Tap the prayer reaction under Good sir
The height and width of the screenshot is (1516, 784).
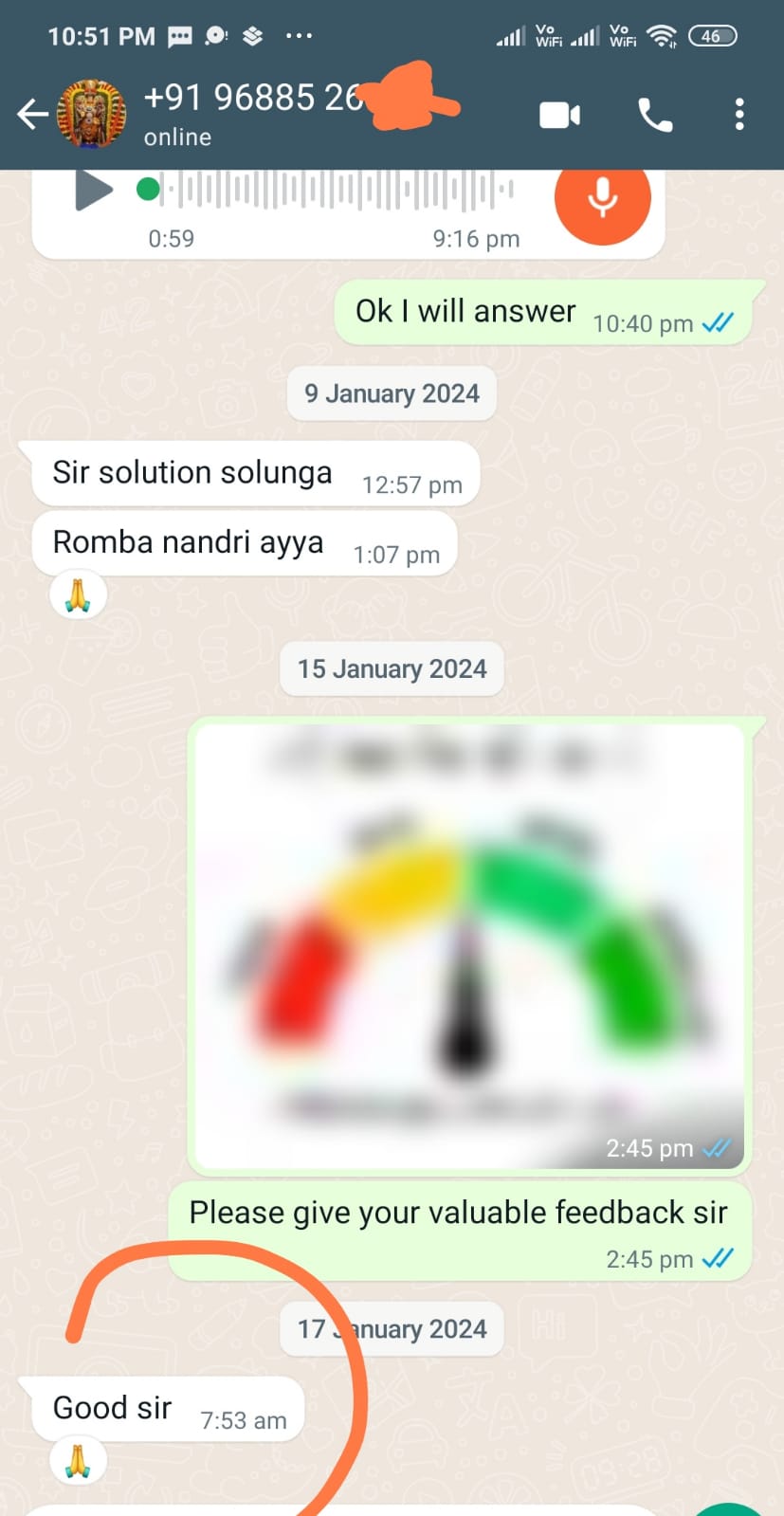78,1461
